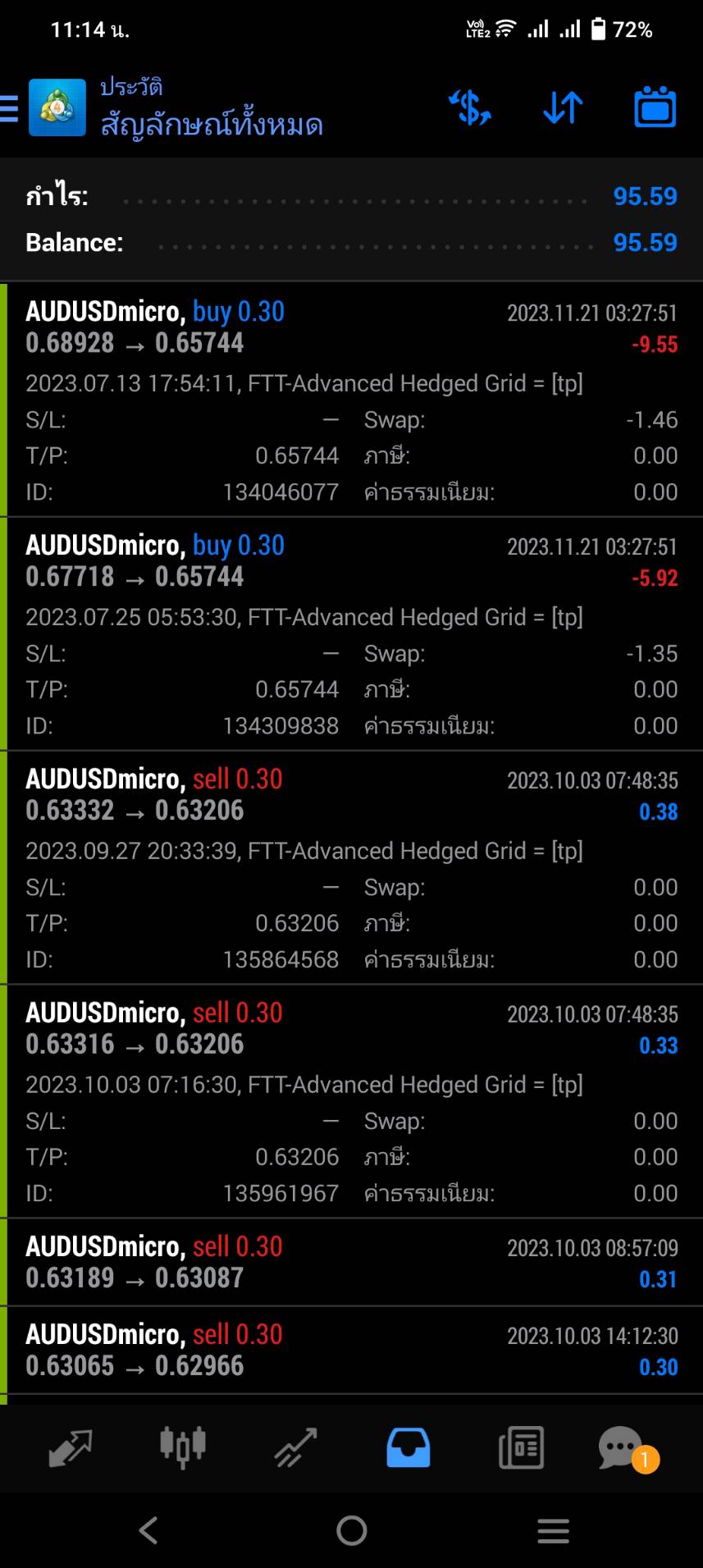Viewport: 703px width, 1568px height.
Task: Open the sort arrows option
Action: point(563,107)
